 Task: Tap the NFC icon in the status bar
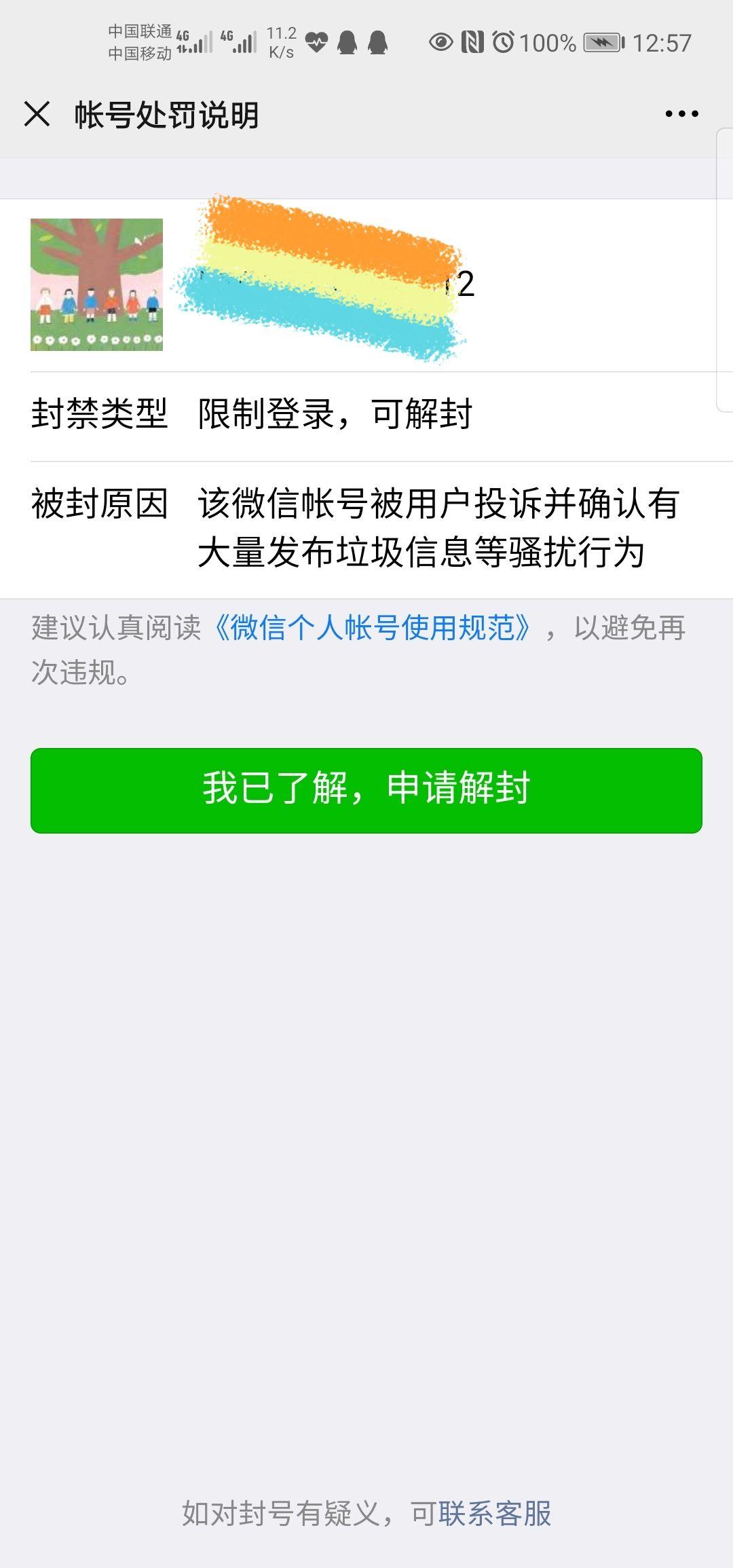pyautogui.click(x=472, y=42)
